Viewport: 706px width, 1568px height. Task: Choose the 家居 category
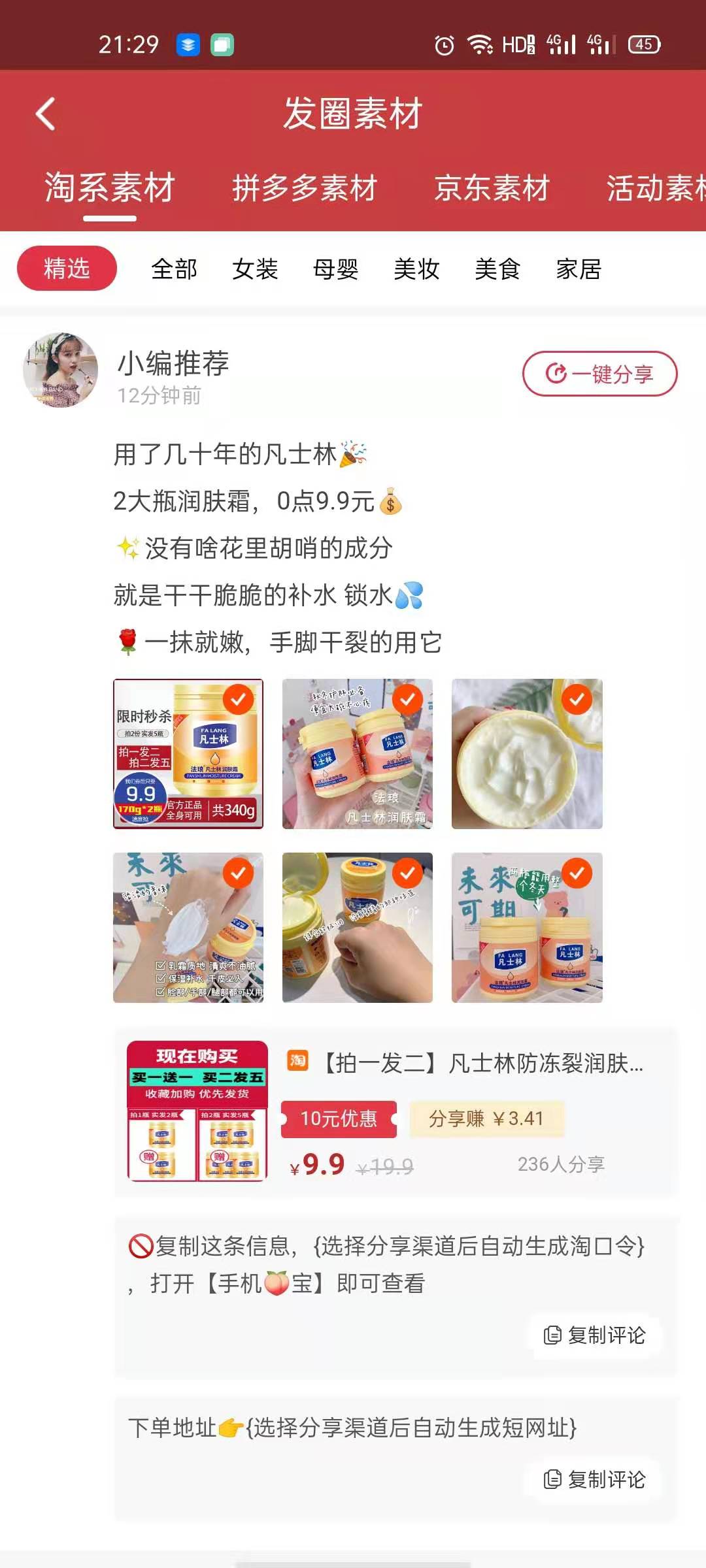pyautogui.click(x=579, y=269)
